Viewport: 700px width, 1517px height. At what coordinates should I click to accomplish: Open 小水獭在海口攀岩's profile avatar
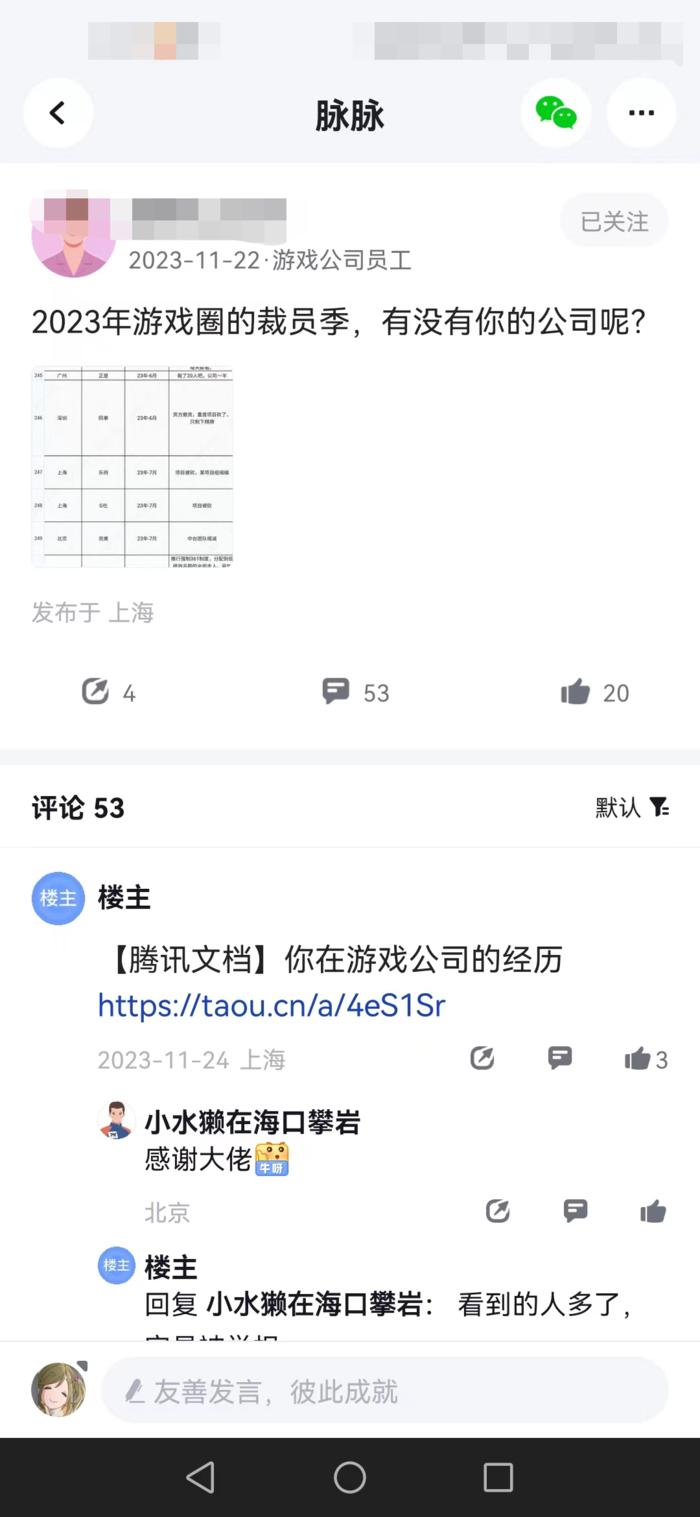pyautogui.click(x=117, y=1121)
